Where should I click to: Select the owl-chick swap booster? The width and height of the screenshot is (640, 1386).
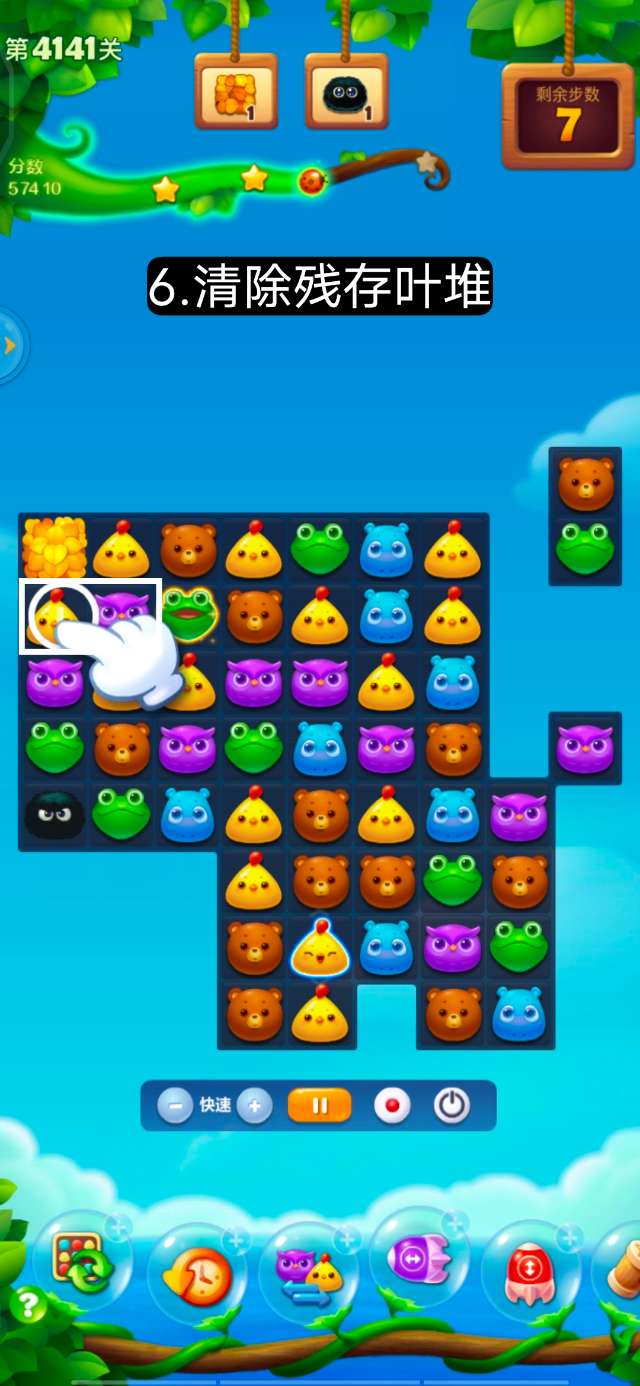[x=308, y=1272]
